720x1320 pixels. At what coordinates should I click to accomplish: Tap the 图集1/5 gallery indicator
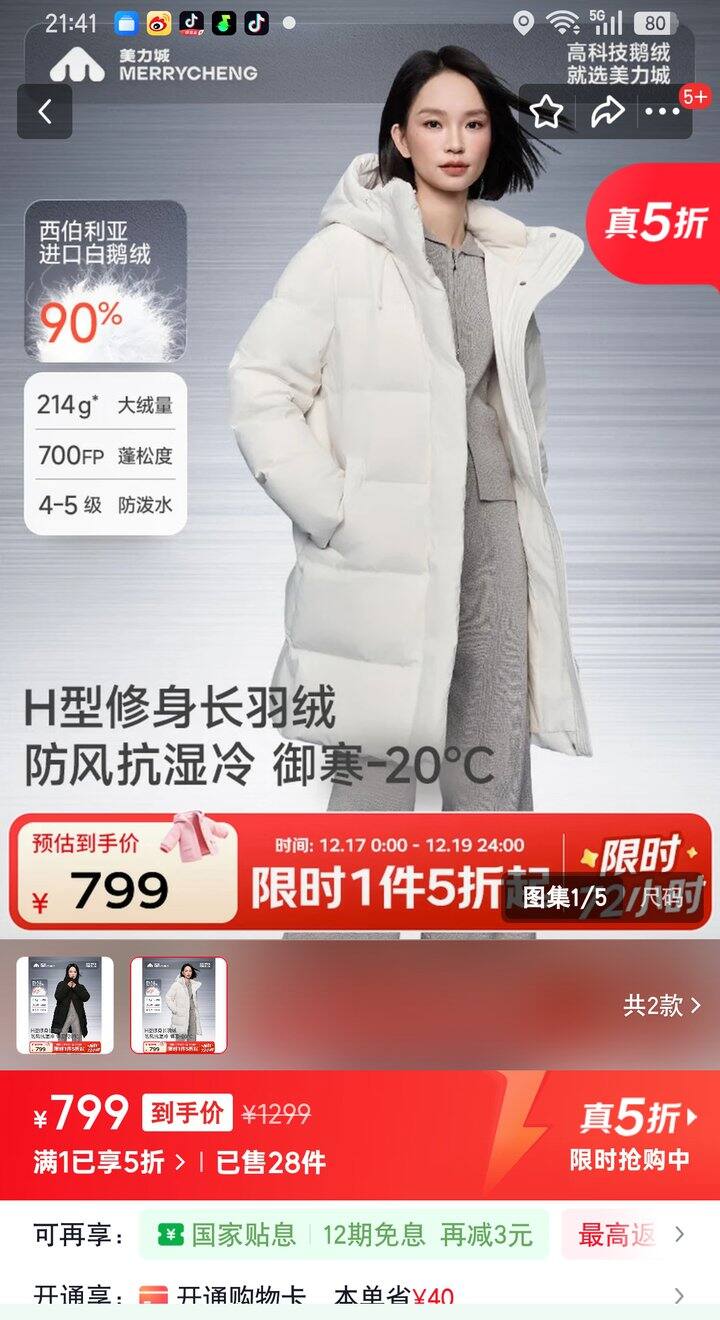565,897
